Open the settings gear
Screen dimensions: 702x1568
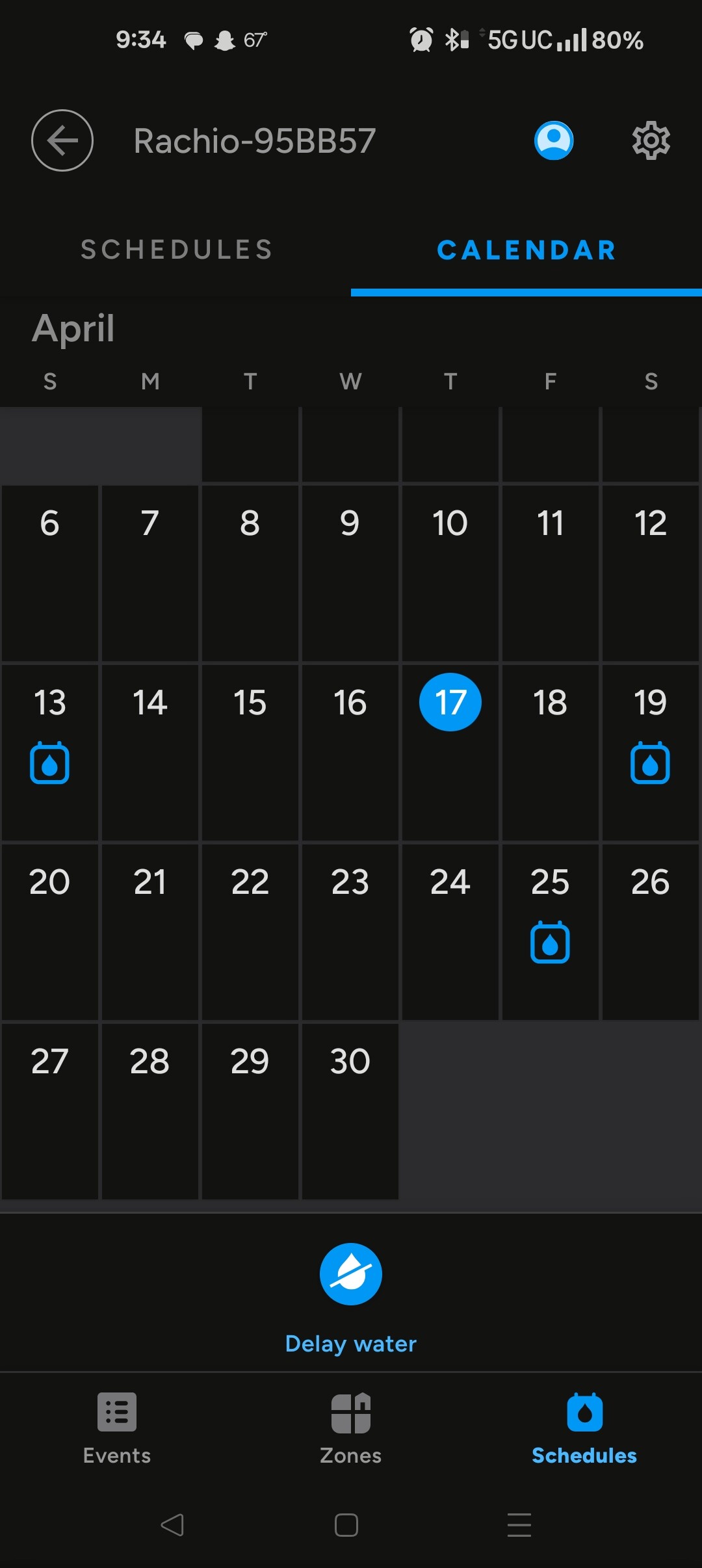[651, 140]
